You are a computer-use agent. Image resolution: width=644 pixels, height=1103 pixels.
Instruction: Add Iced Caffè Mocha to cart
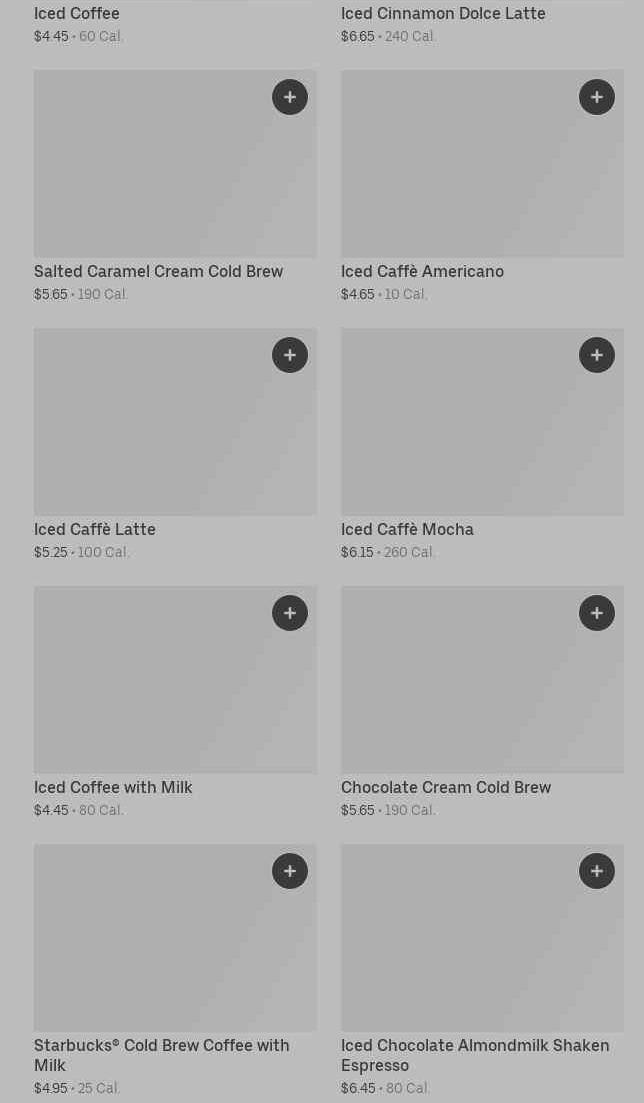pyautogui.click(x=597, y=355)
